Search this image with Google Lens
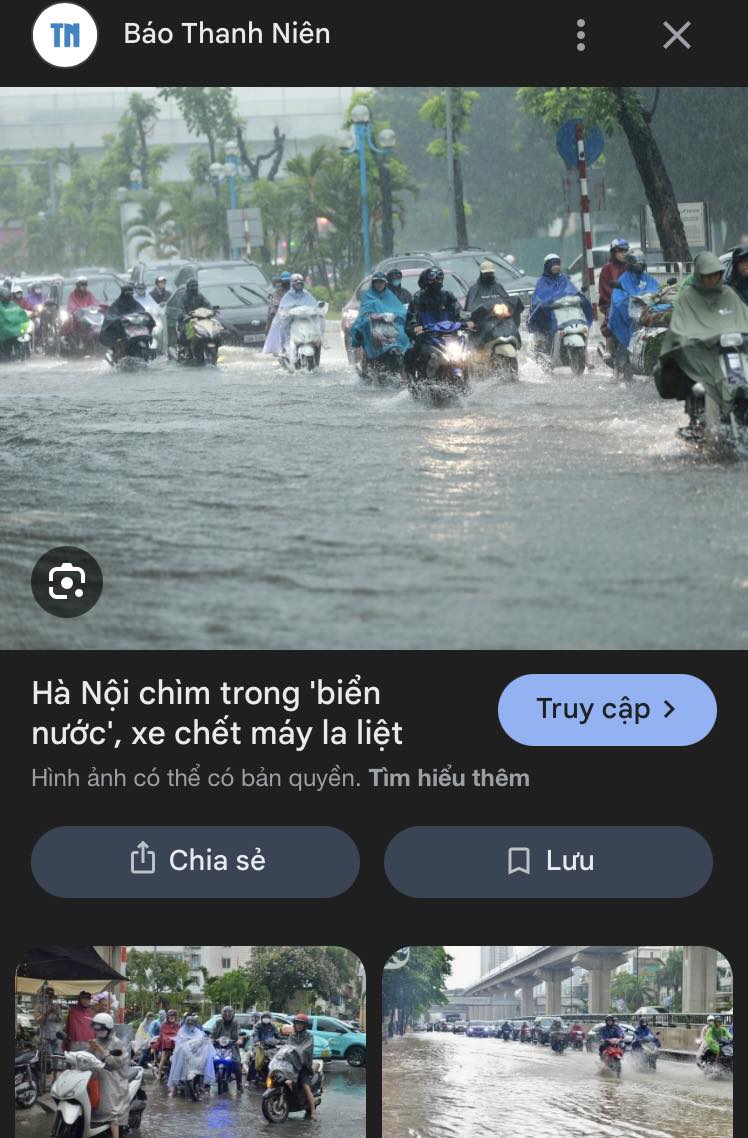This screenshot has height=1138, width=748. click(67, 582)
